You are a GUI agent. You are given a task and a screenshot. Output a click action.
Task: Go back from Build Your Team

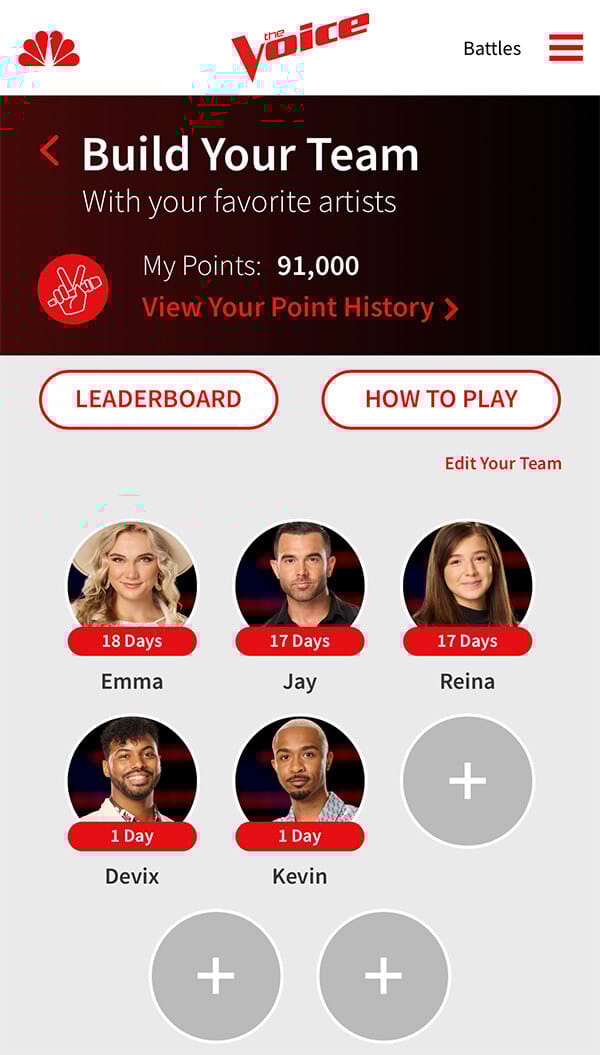(x=49, y=151)
